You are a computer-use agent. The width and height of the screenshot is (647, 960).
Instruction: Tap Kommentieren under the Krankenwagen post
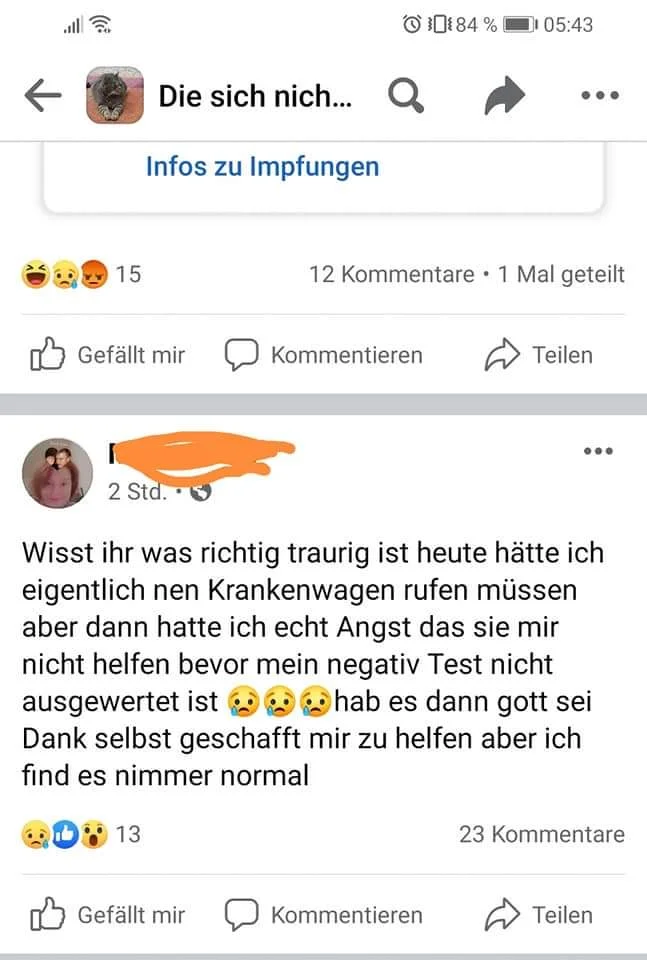(323, 915)
